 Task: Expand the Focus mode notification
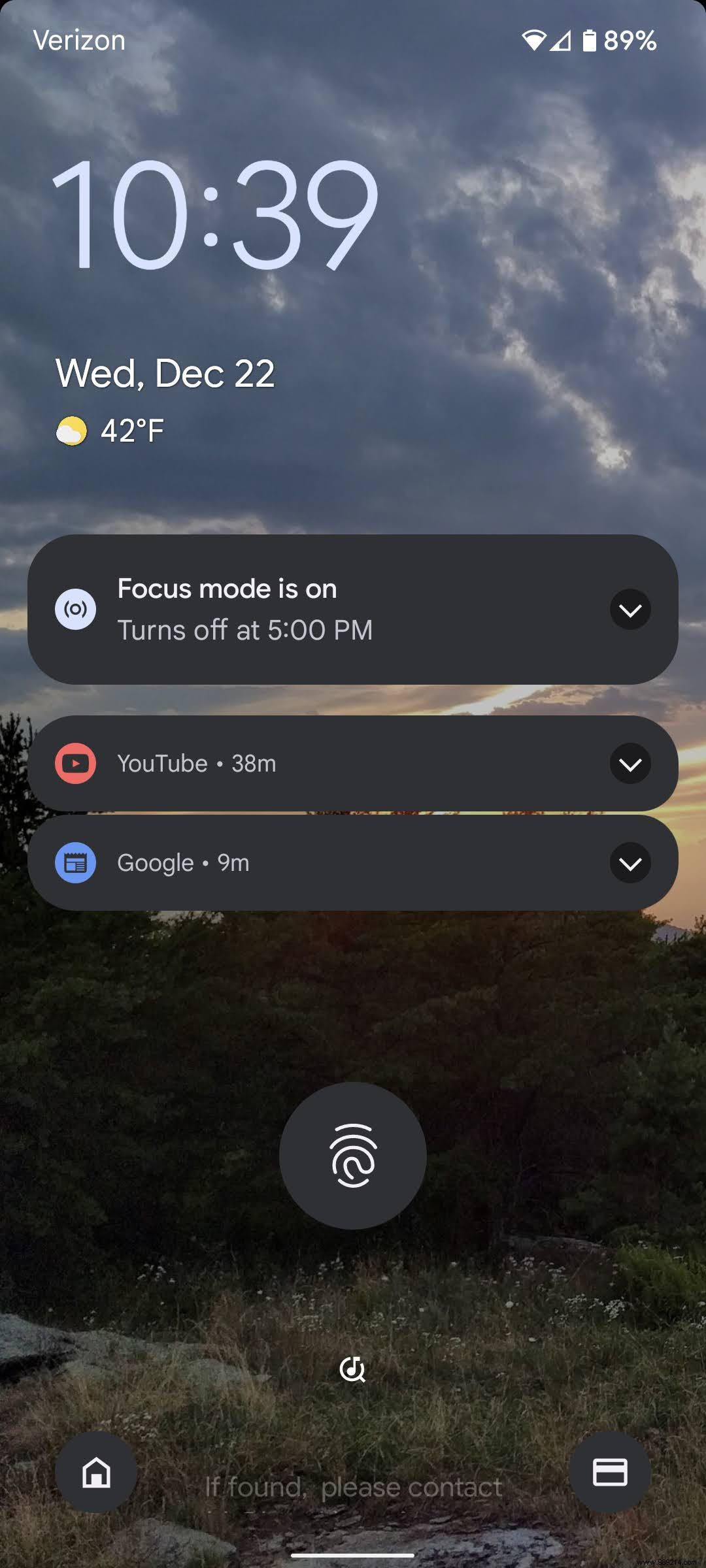pyautogui.click(x=630, y=609)
